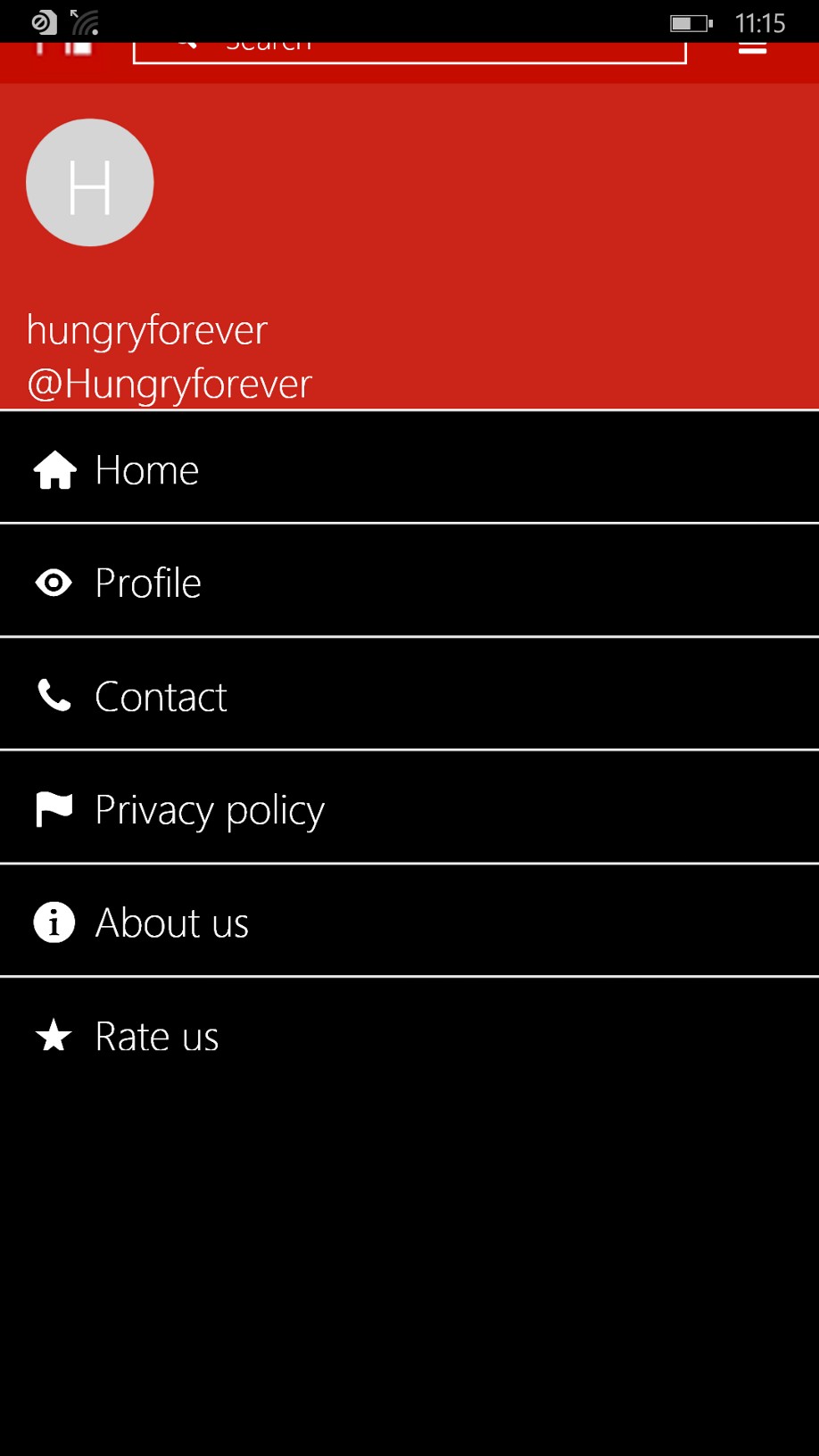Tap the hungryforever profile avatar
Screen dimensions: 819x1456
click(x=90, y=183)
